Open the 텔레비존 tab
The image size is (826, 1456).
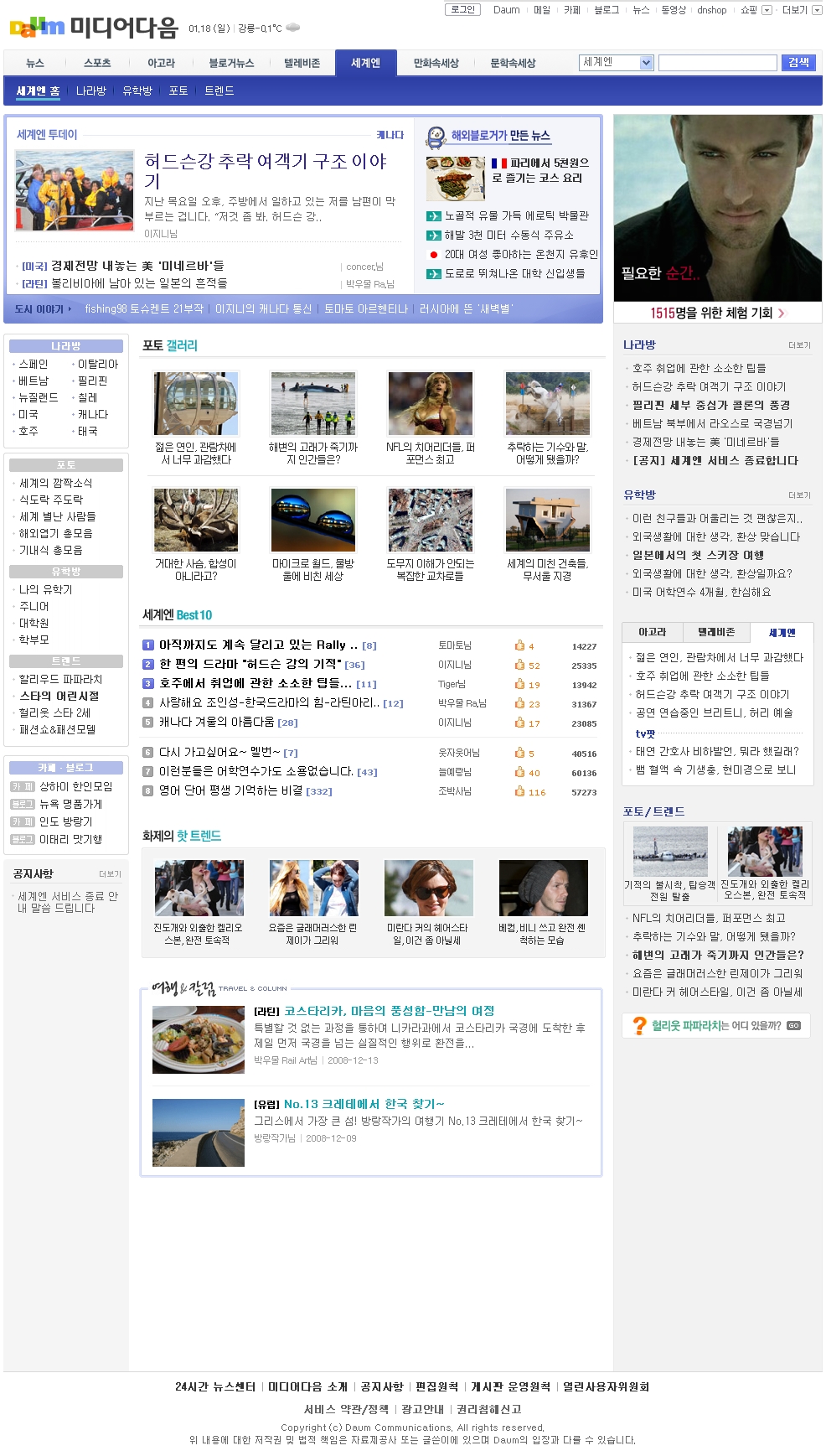[x=302, y=63]
